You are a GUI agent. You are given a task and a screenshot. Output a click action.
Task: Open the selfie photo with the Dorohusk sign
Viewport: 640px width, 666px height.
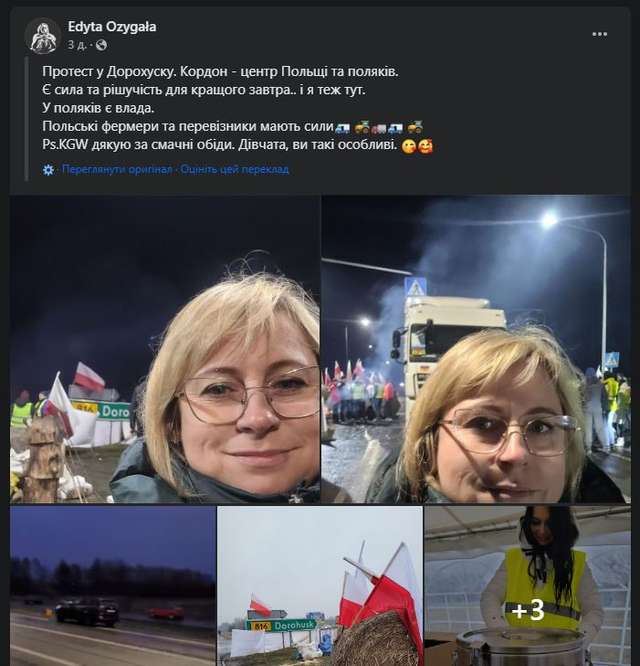point(164,349)
